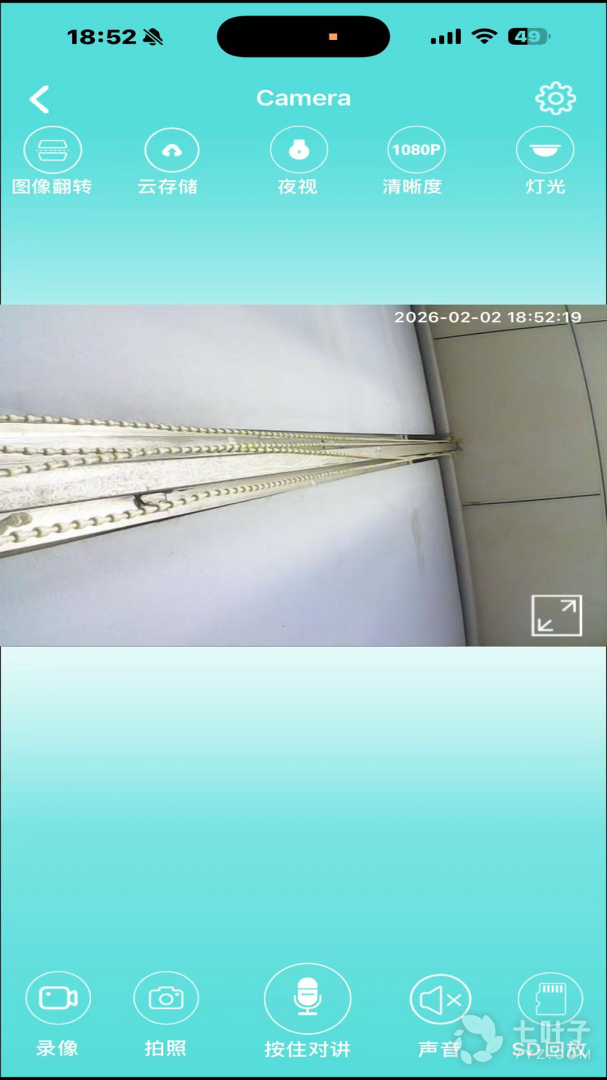This screenshot has height=1080, width=607.
Task: Take a snapshot with 拍照
Action: [166, 998]
